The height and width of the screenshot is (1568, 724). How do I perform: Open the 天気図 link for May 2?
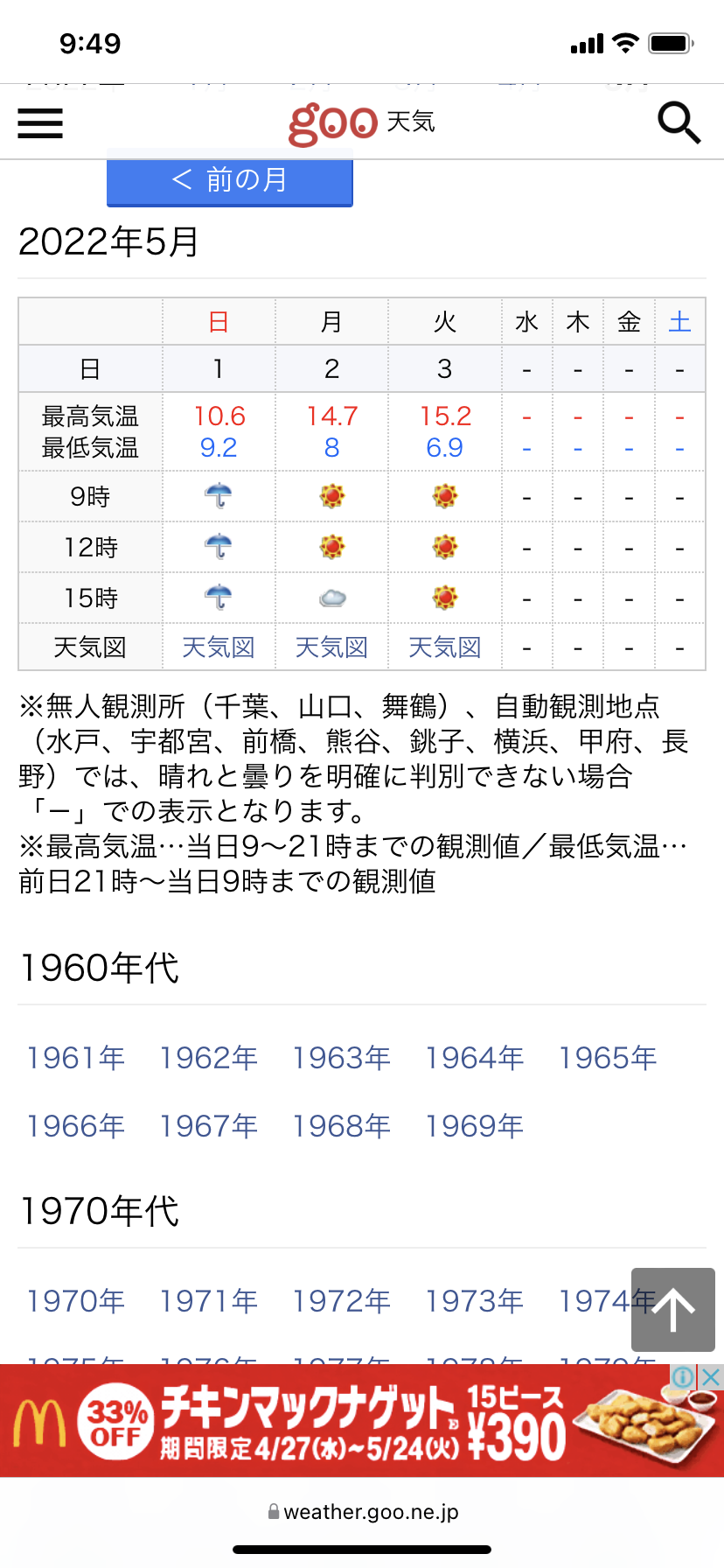point(331,647)
